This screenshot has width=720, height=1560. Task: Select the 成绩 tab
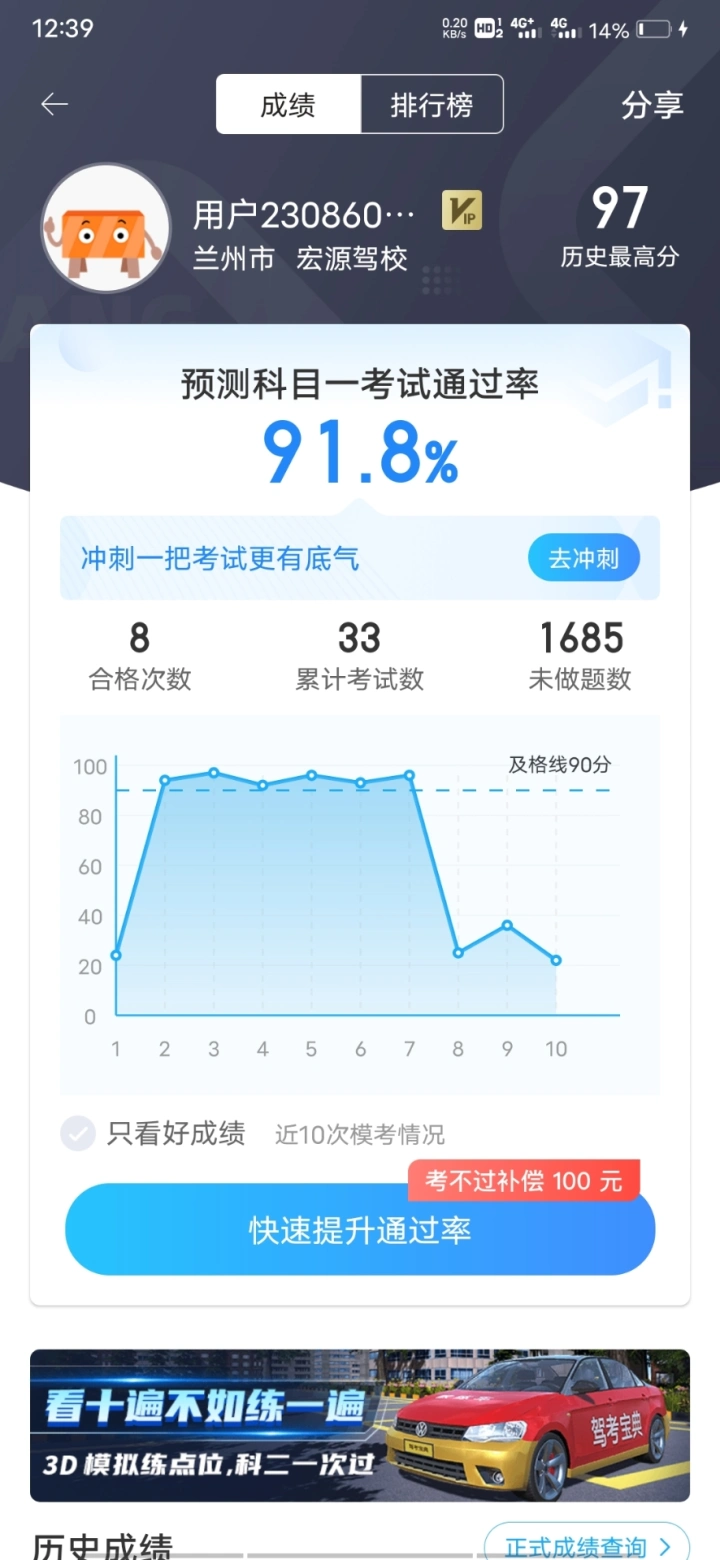coord(288,105)
